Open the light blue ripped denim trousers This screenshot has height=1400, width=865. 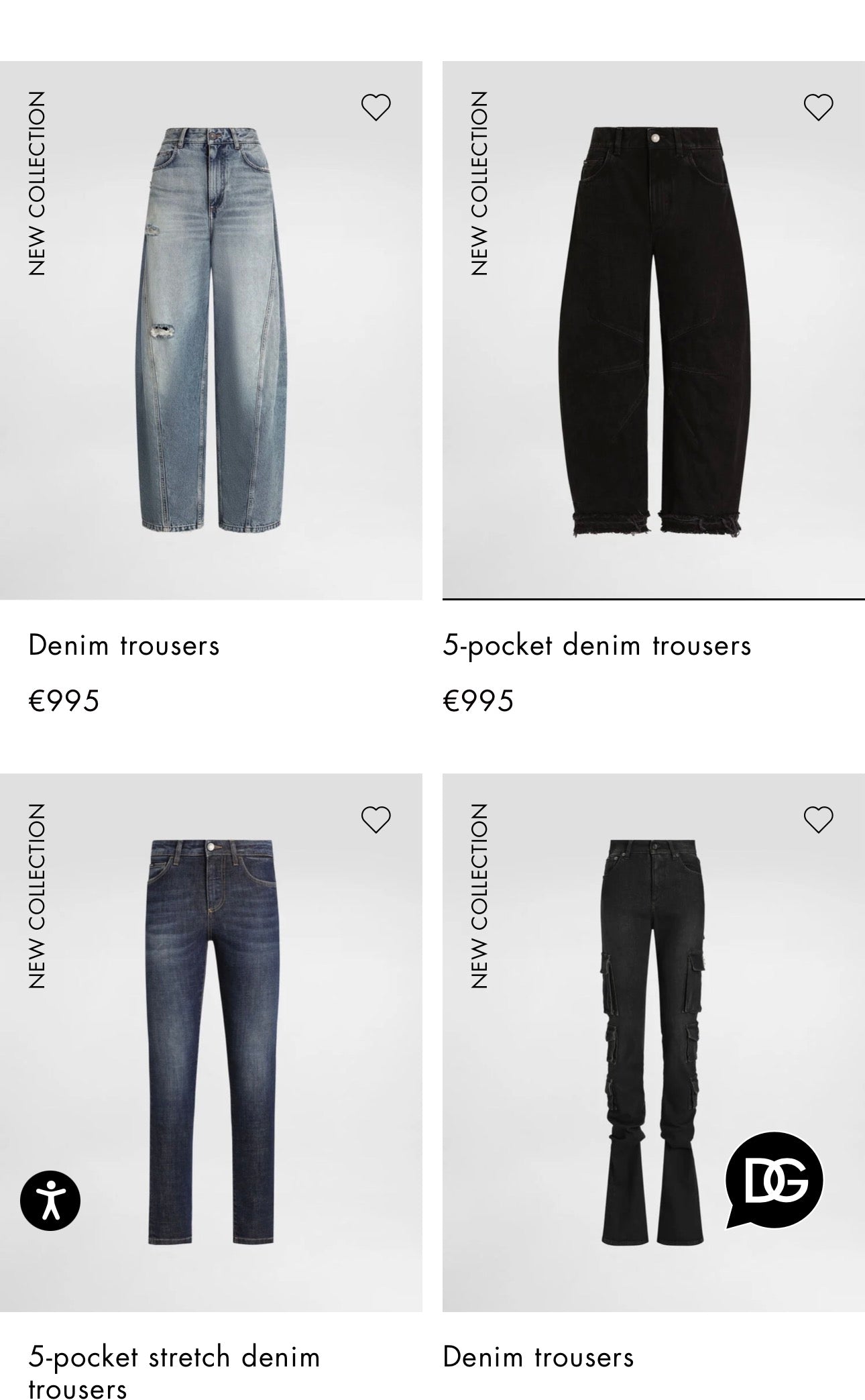pyautogui.click(x=211, y=330)
